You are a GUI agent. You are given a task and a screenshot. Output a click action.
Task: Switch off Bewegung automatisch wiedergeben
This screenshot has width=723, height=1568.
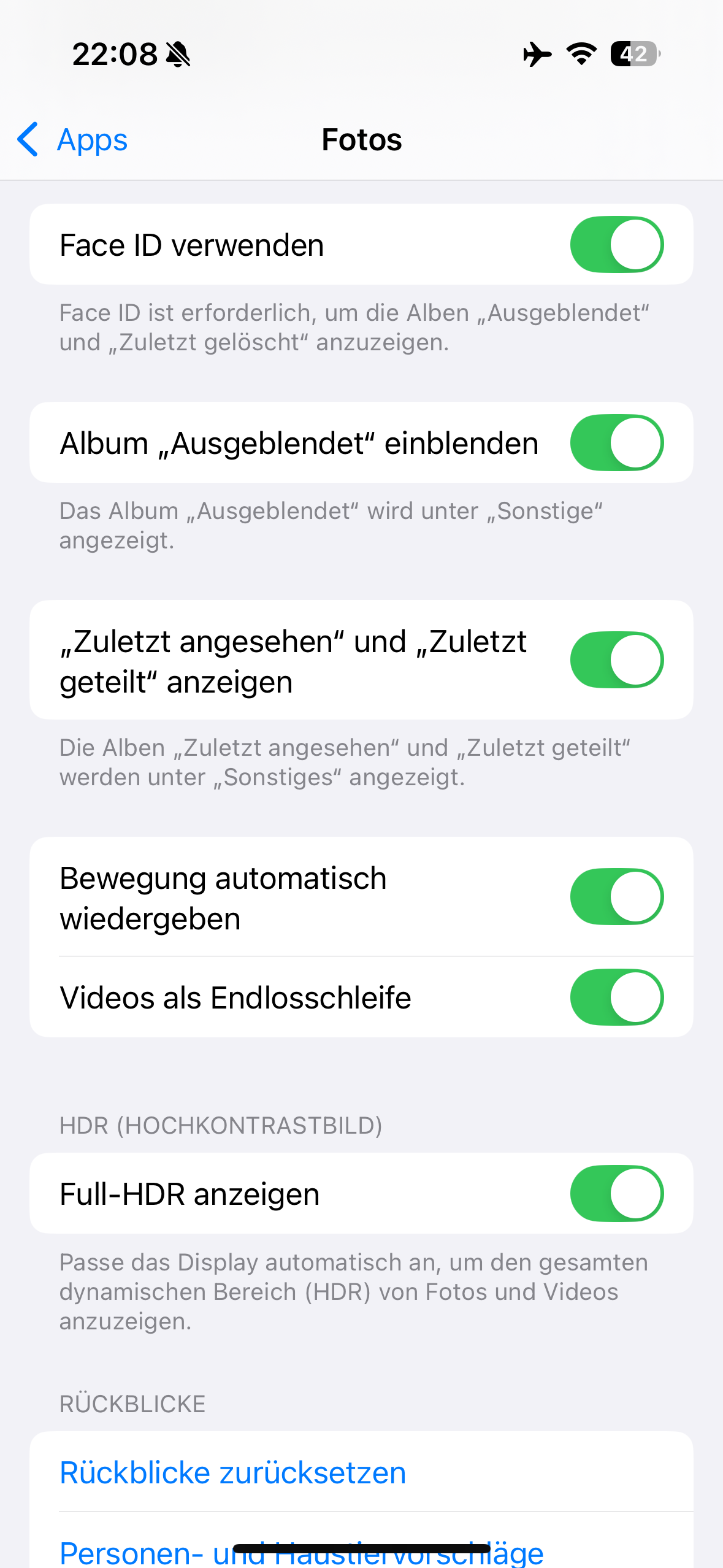pyautogui.click(x=616, y=896)
